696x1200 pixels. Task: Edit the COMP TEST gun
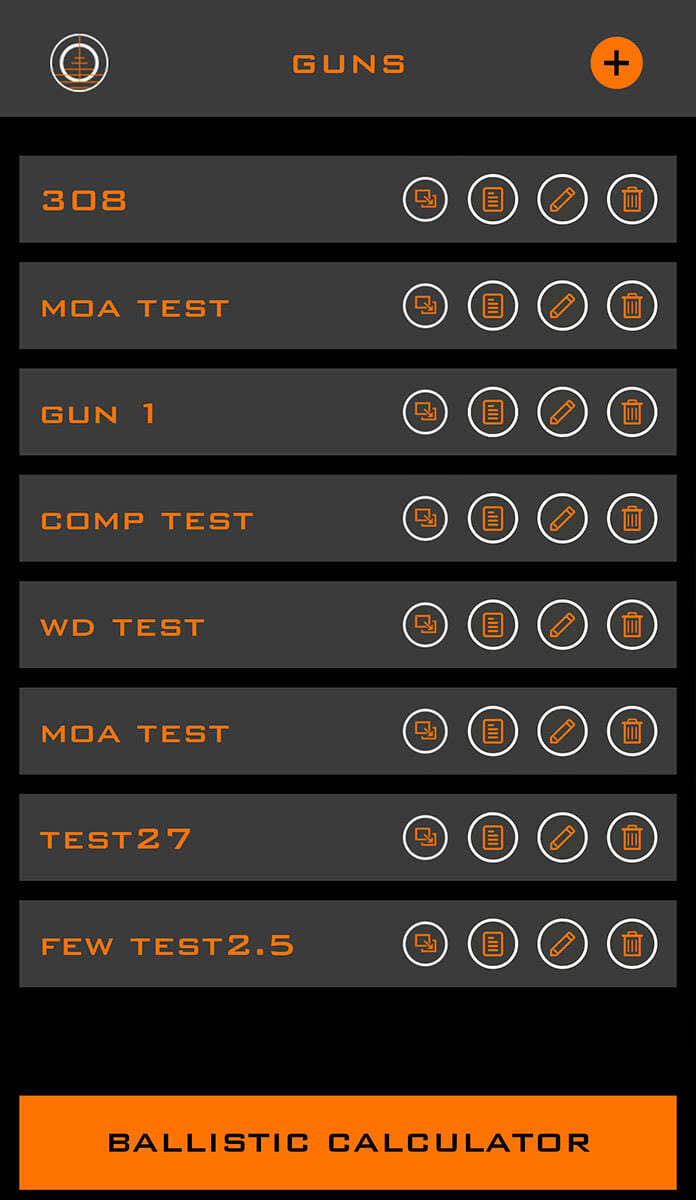pos(563,518)
